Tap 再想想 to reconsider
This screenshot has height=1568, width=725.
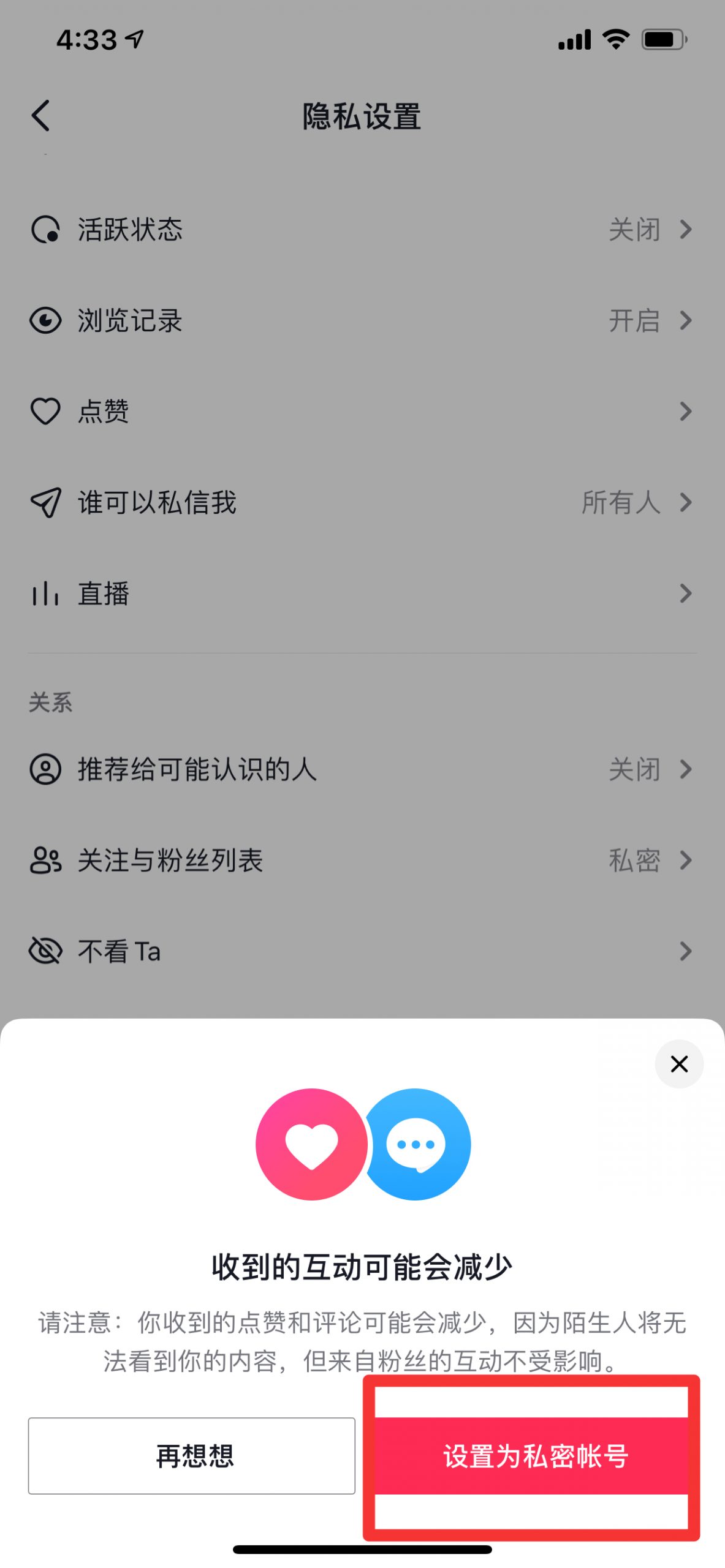click(192, 1455)
